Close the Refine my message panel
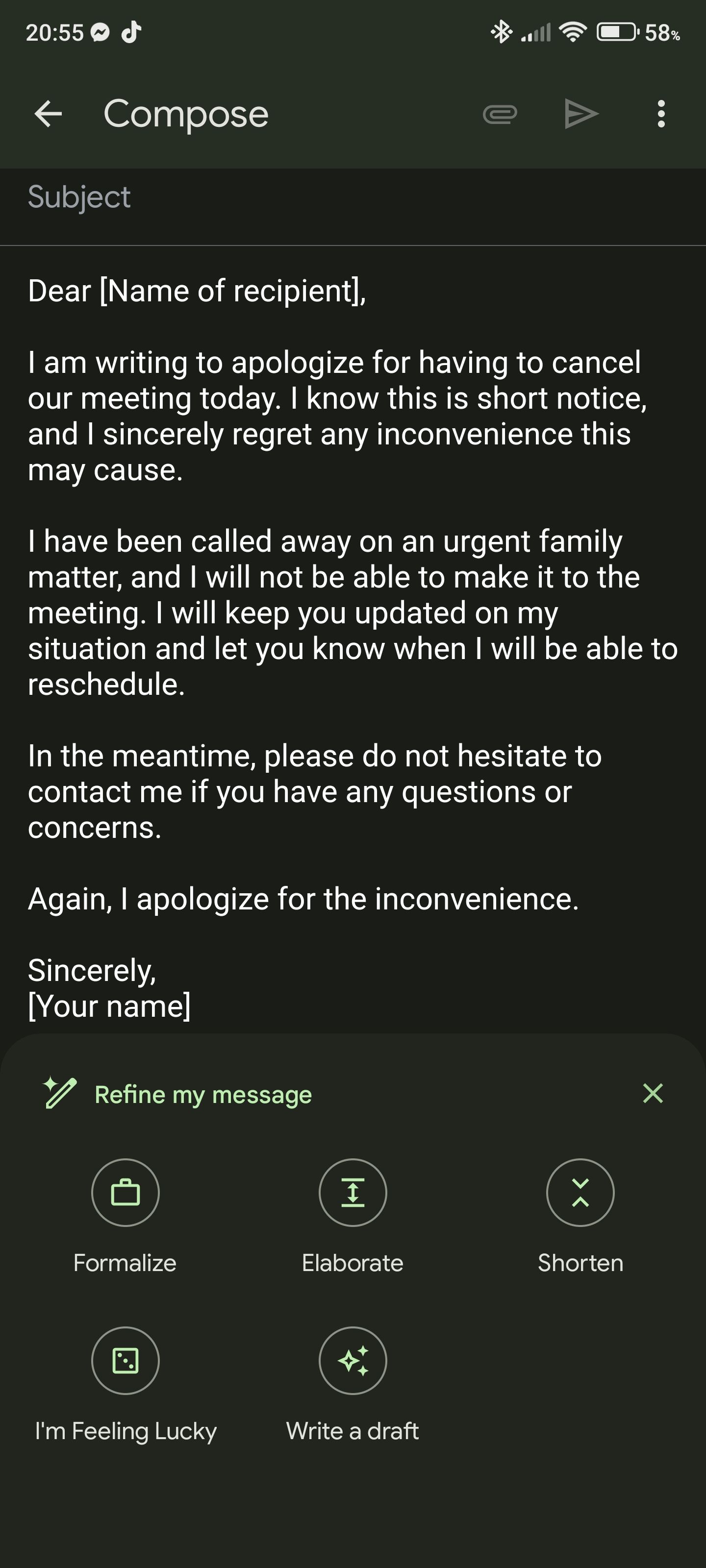 pos(653,1093)
